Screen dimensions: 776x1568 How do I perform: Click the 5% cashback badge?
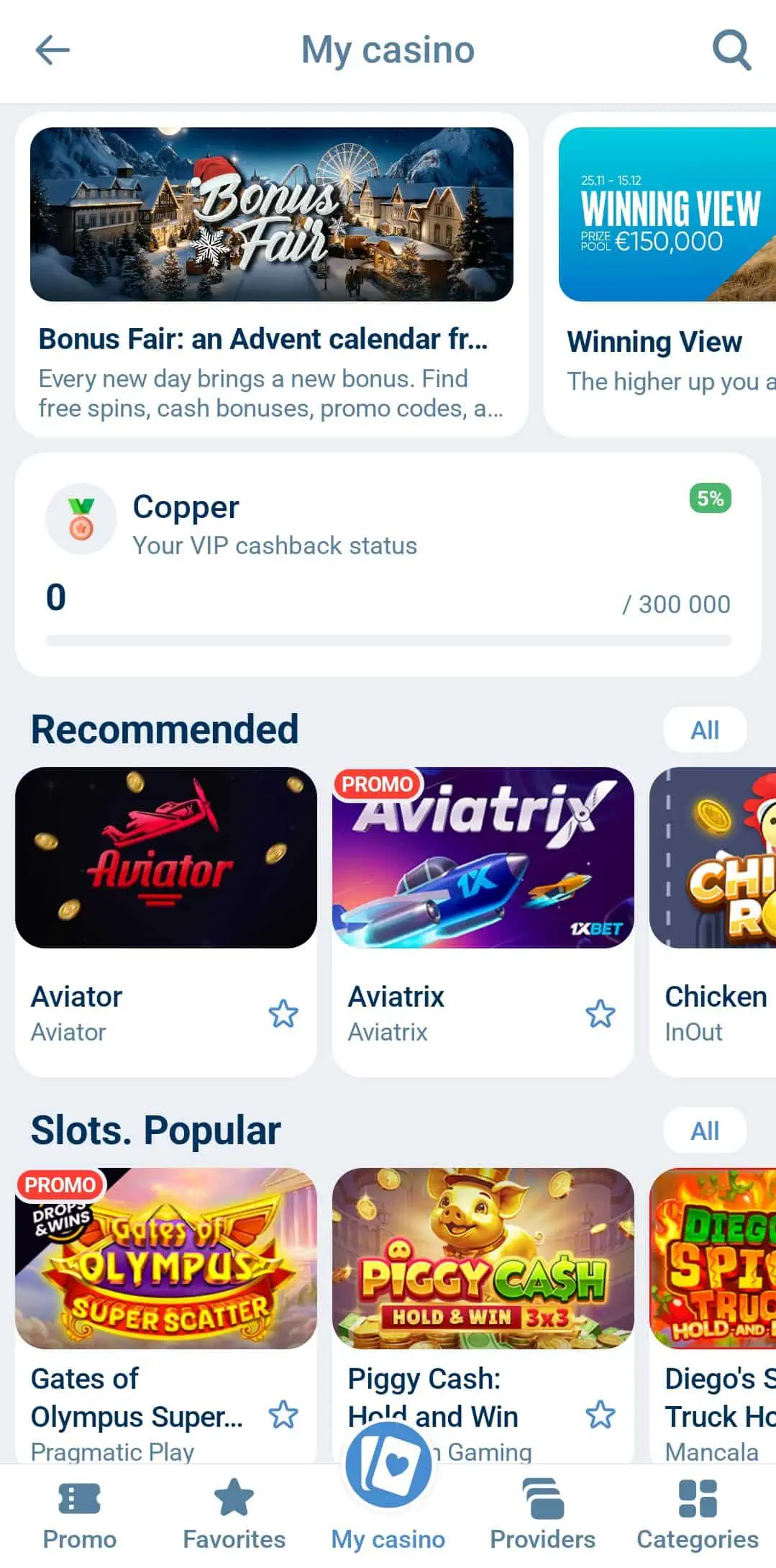tap(711, 497)
